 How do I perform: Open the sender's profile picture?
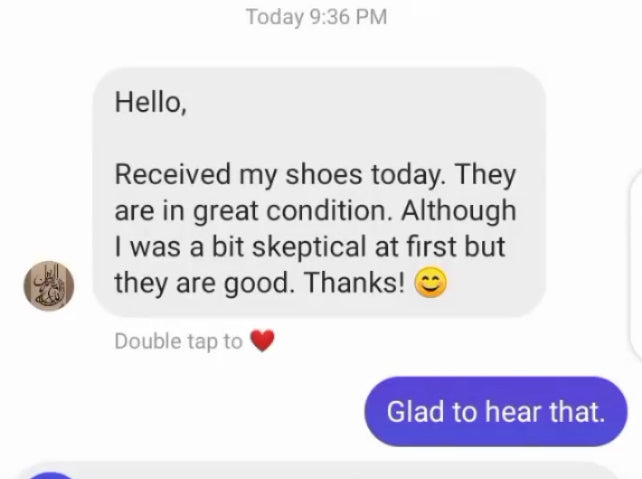coord(49,285)
